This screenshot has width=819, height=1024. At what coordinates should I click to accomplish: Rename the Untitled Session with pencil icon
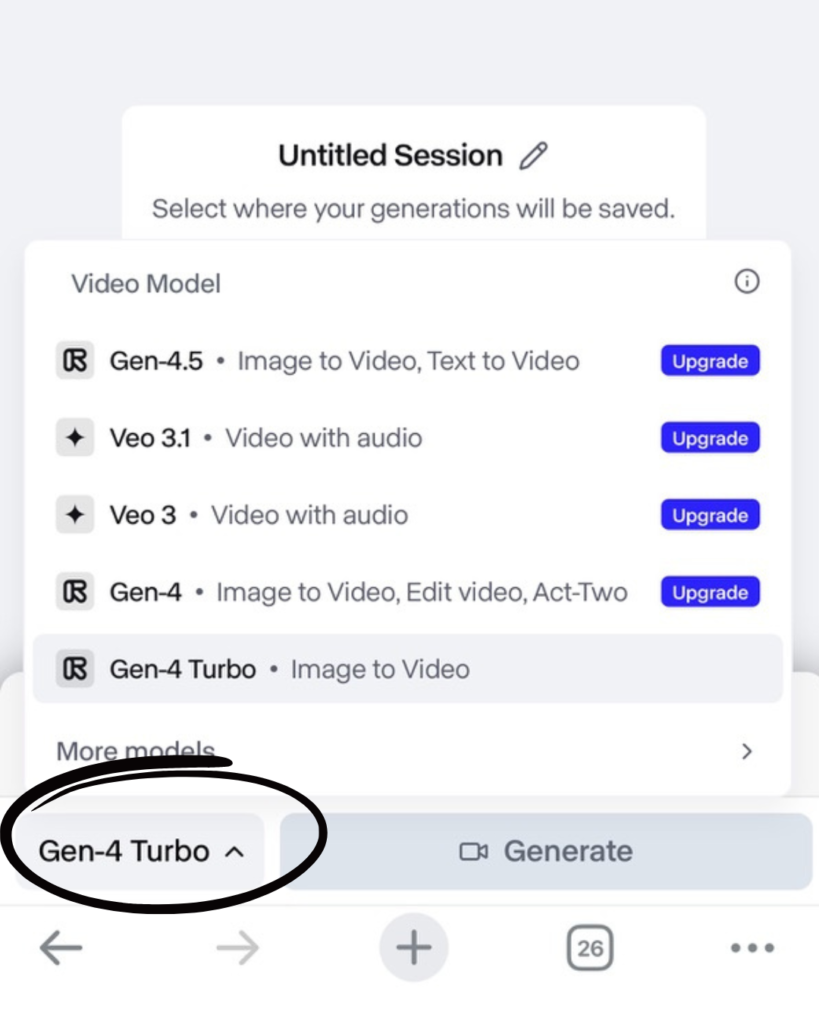click(x=534, y=156)
